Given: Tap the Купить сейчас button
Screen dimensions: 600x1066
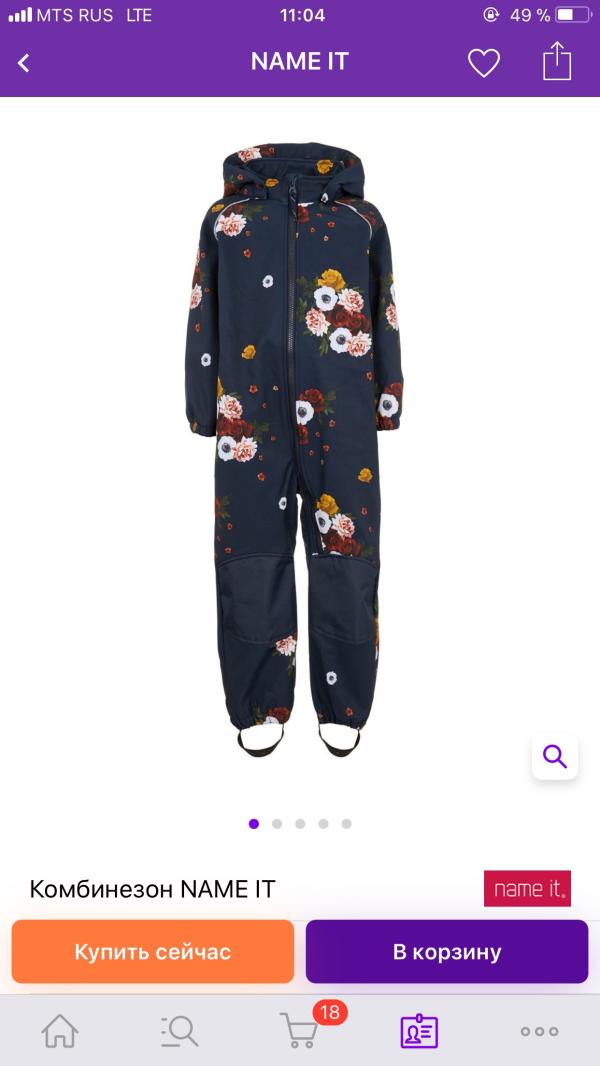Looking at the screenshot, I should [x=153, y=951].
